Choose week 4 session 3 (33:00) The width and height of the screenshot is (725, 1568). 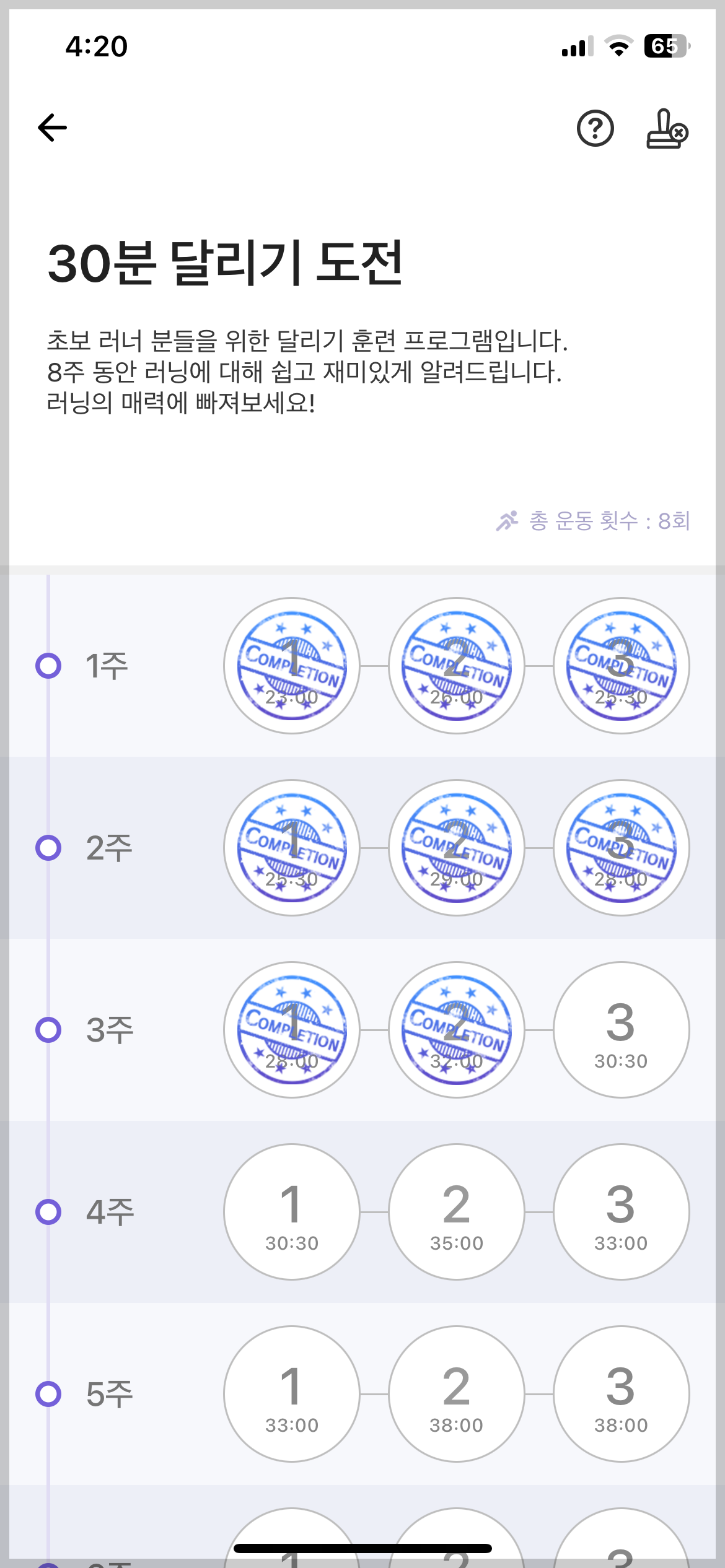[621, 1212]
